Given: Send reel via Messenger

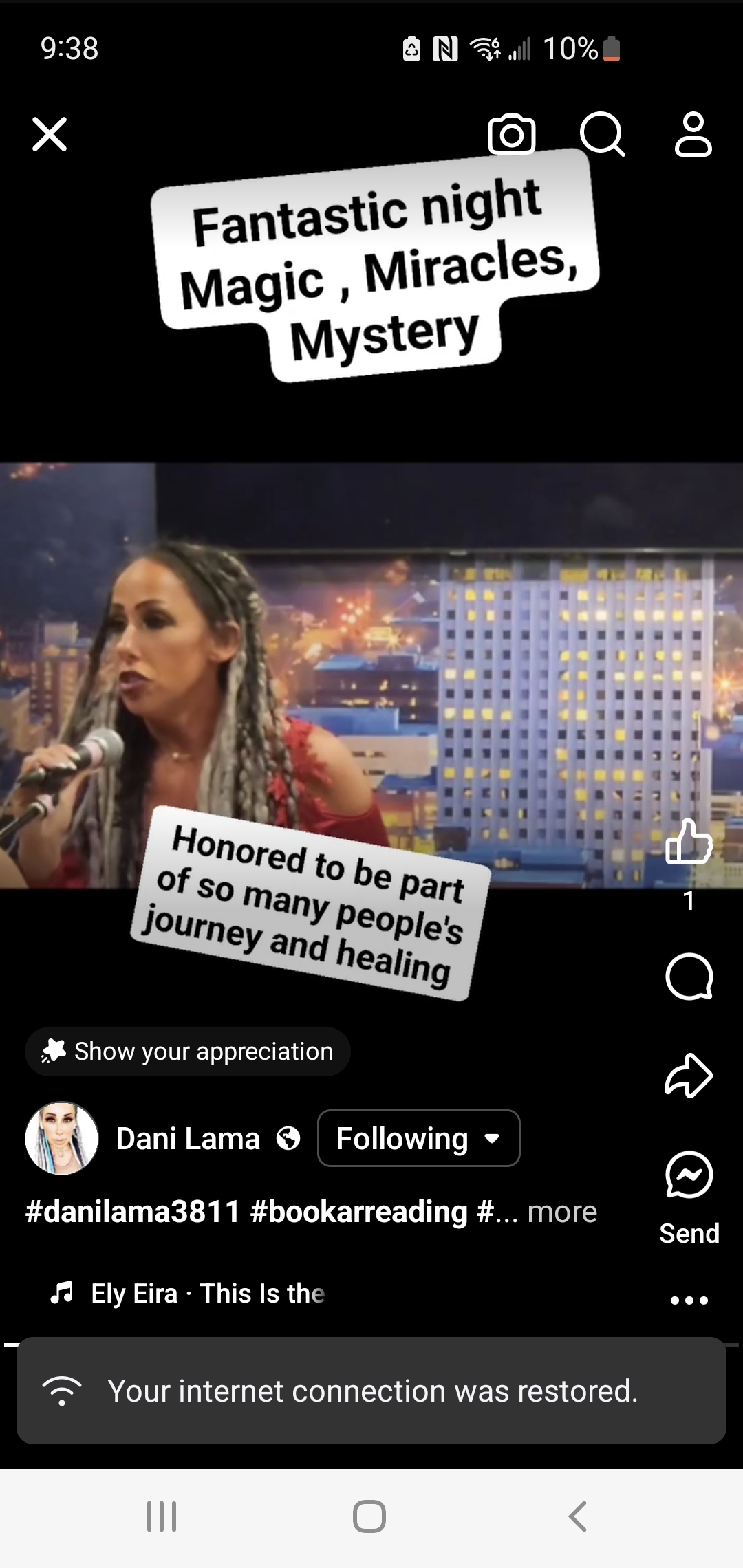Looking at the screenshot, I should (x=689, y=1176).
